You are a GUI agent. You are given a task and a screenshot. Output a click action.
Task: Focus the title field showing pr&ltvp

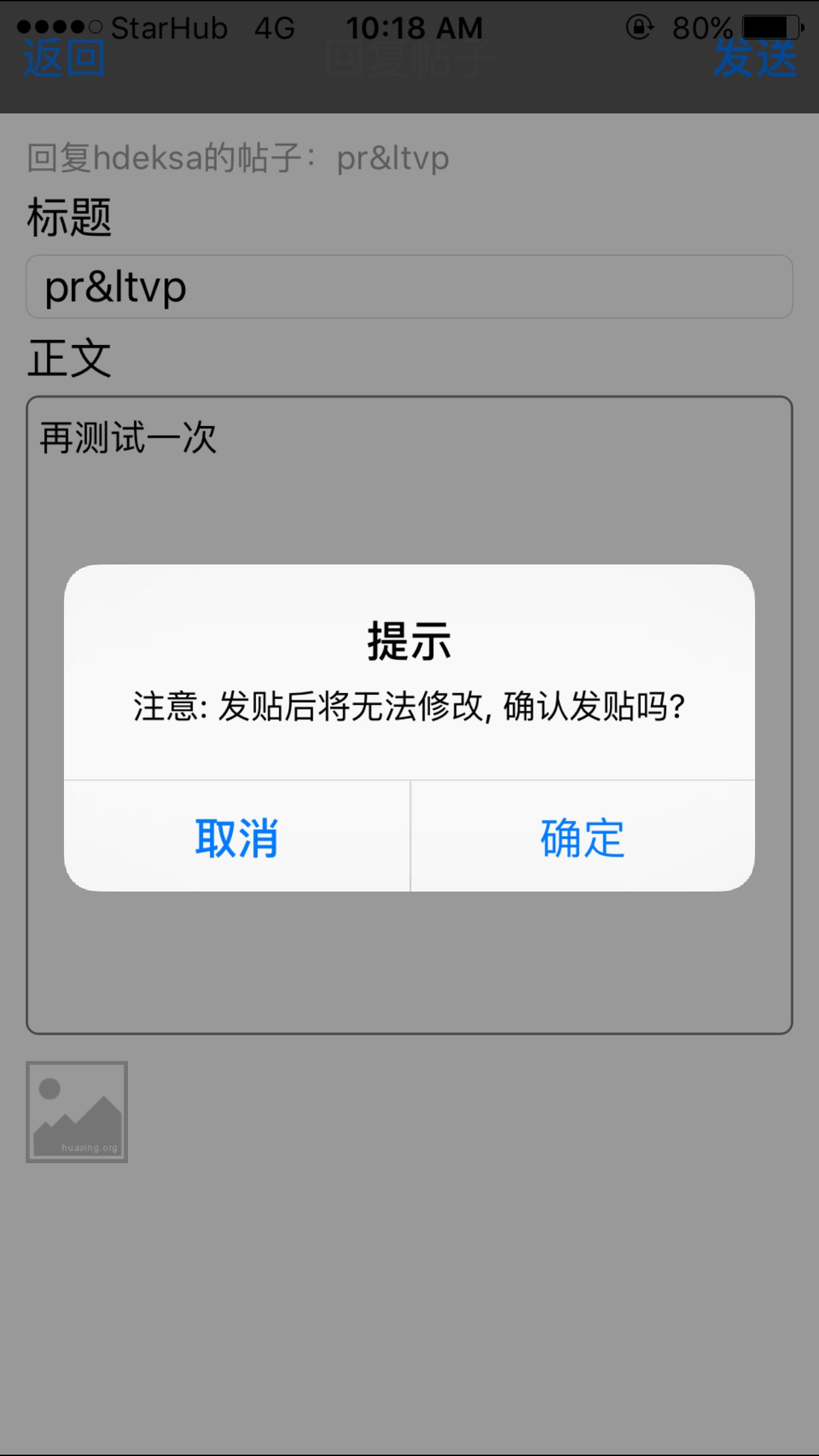coord(409,288)
